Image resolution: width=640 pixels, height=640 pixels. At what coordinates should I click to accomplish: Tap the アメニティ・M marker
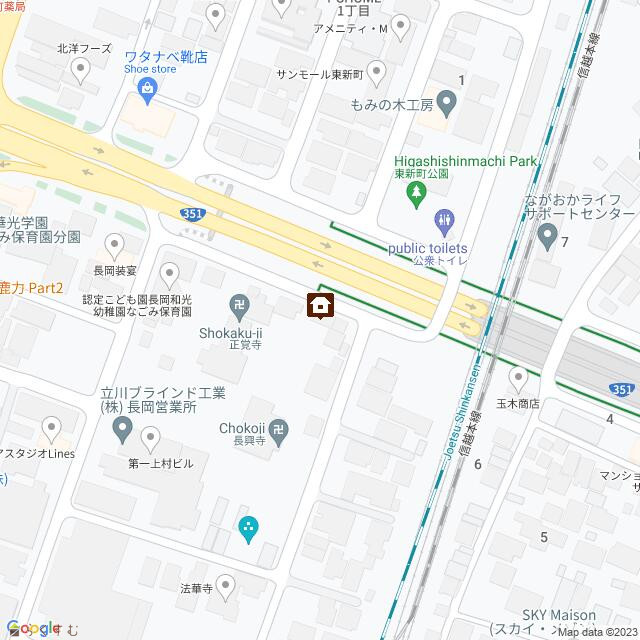(400, 29)
